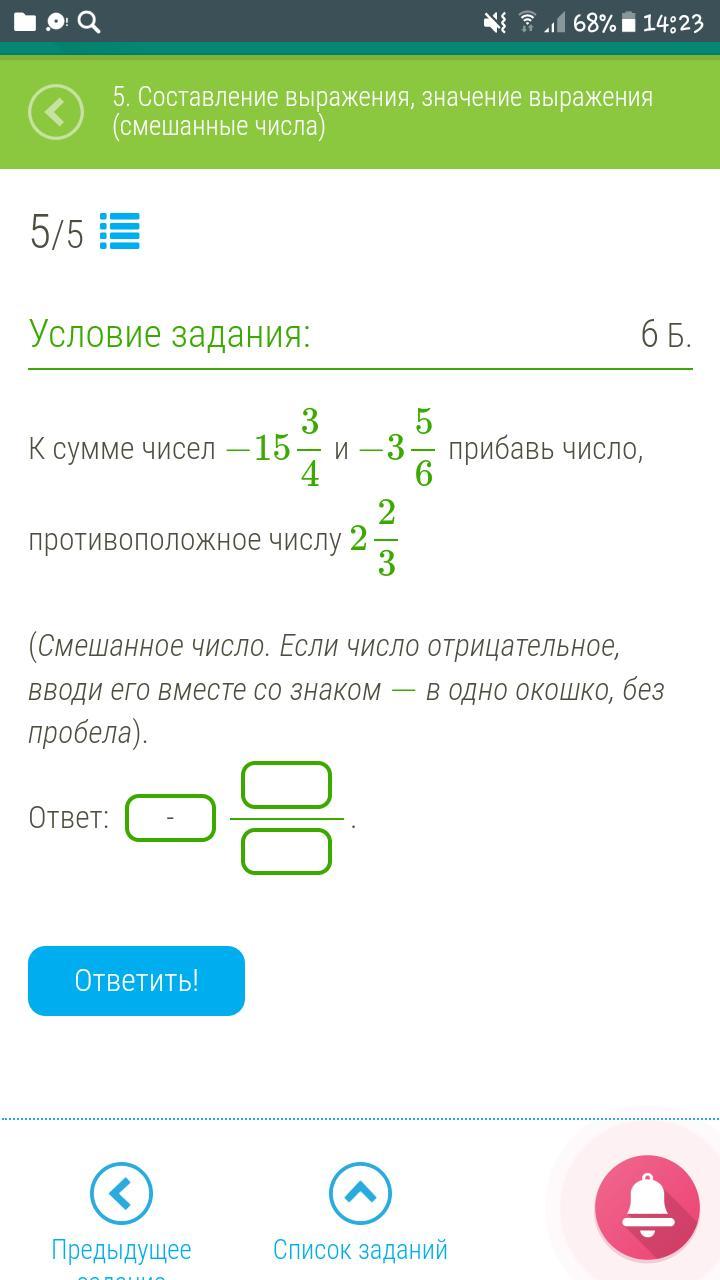This screenshot has width=720, height=1280.
Task: Go back using the header arrow
Action: 56,112
